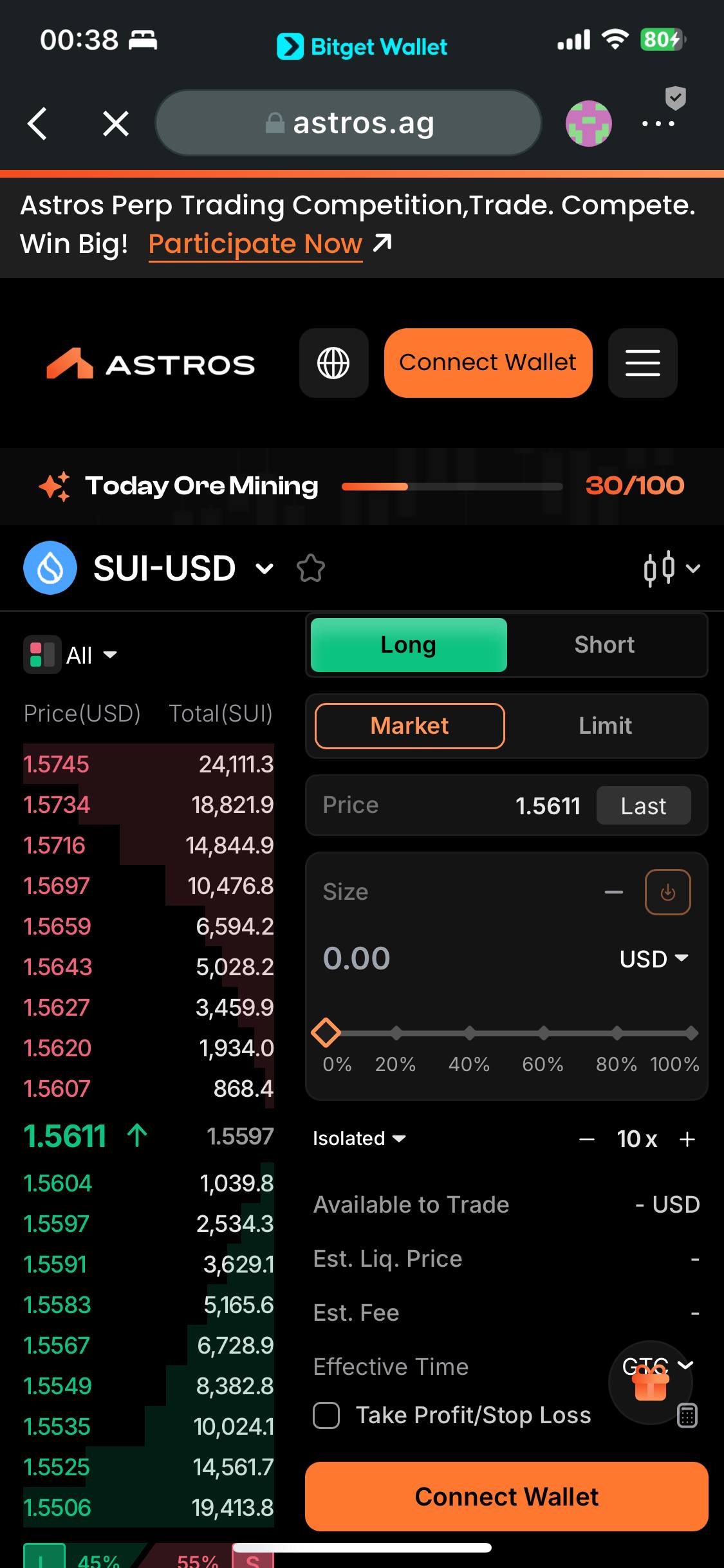Expand the SUI-USD pair selector

click(265, 569)
